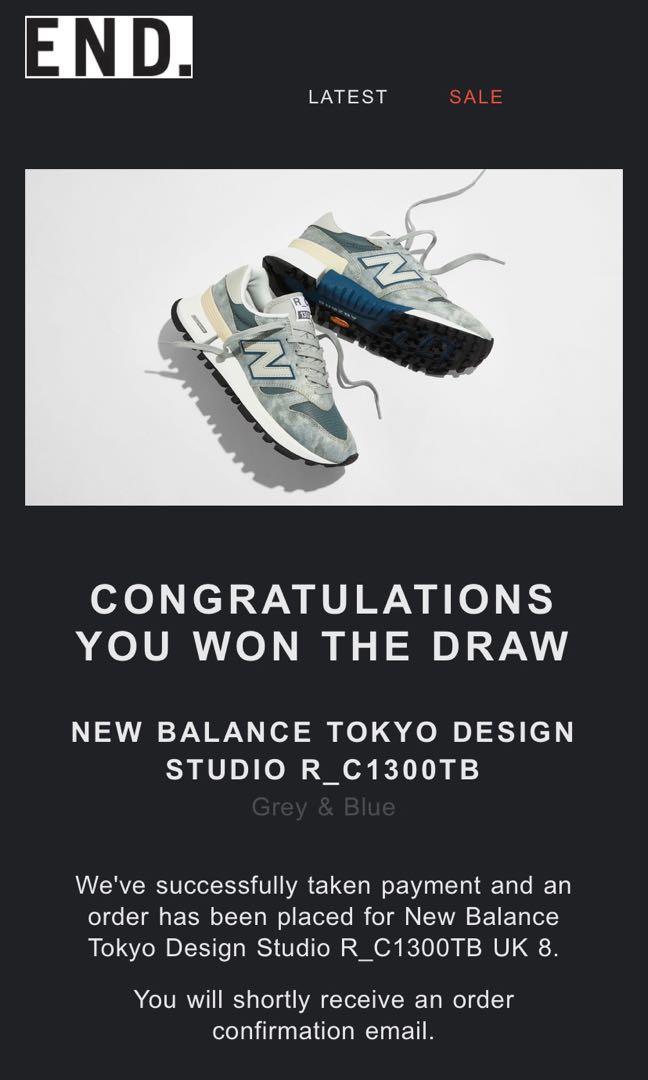Viewport: 648px width, 1080px height.
Task: Open the SALE link
Action: click(476, 97)
